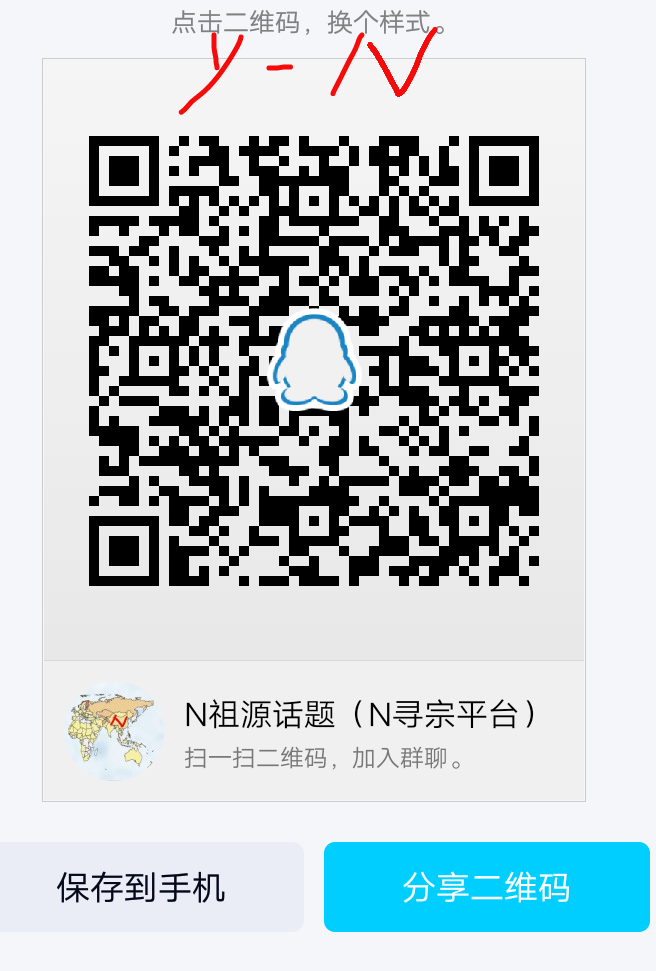Tap the 保存到手机 button
This screenshot has height=971, width=656.
[143, 887]
